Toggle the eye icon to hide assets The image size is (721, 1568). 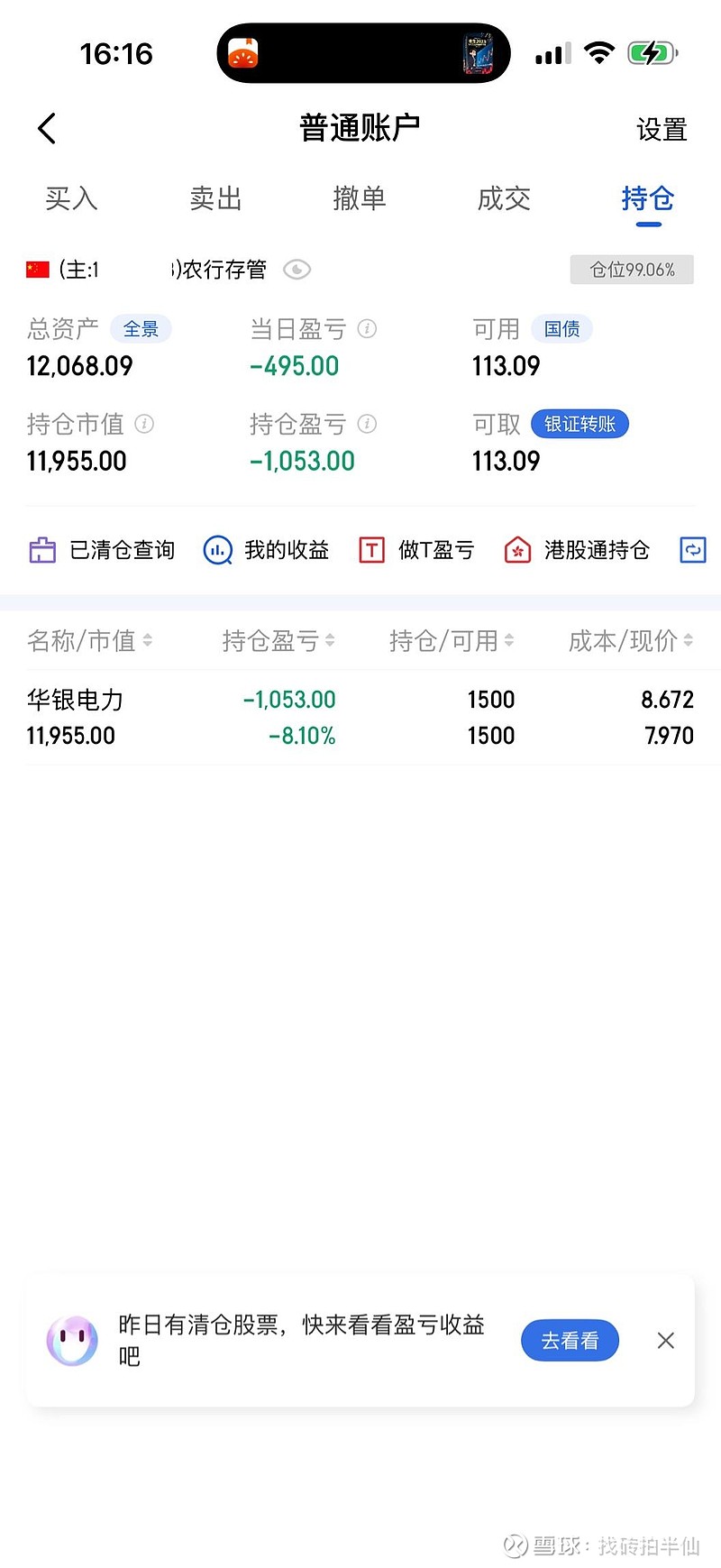click(x=297, y=270)
